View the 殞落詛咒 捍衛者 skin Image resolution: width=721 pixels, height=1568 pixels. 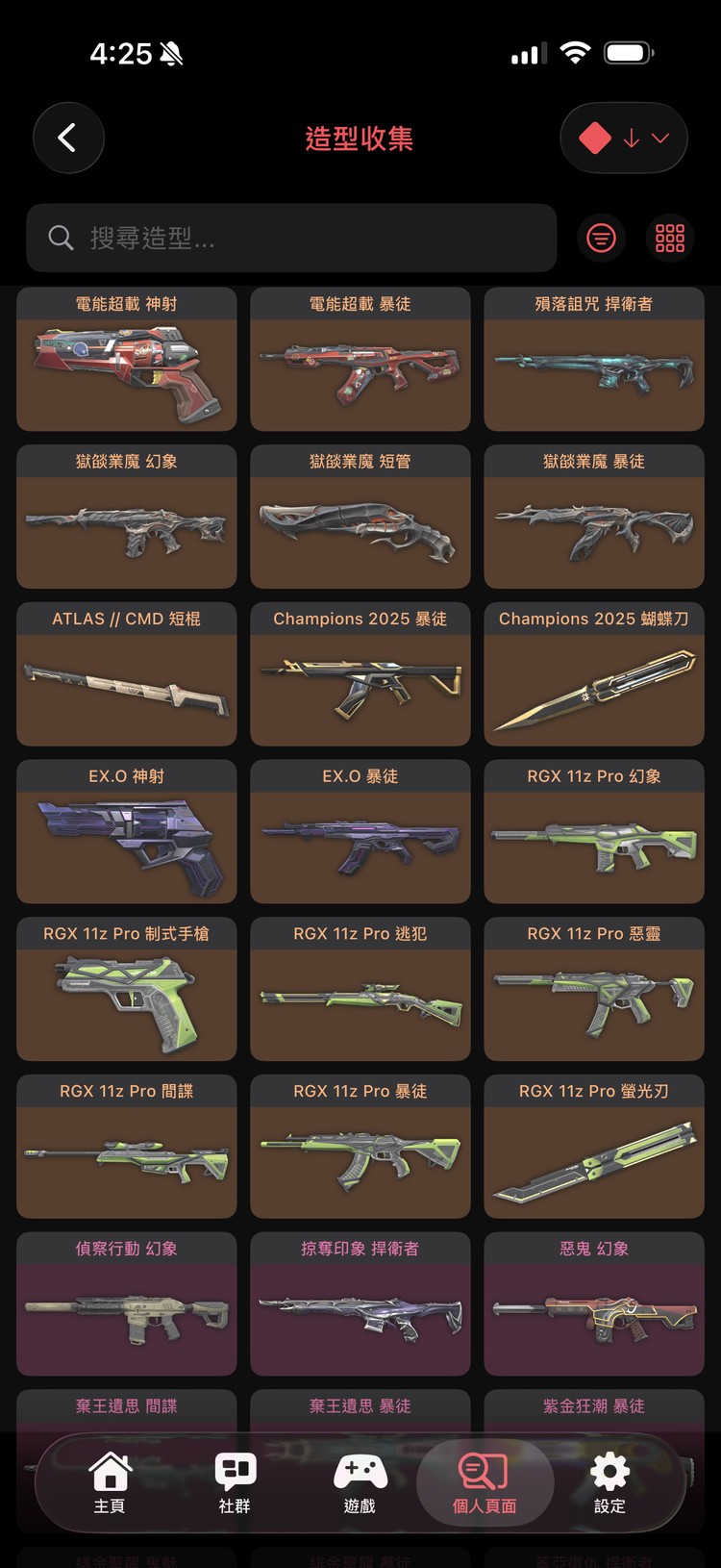click(594, 359)
